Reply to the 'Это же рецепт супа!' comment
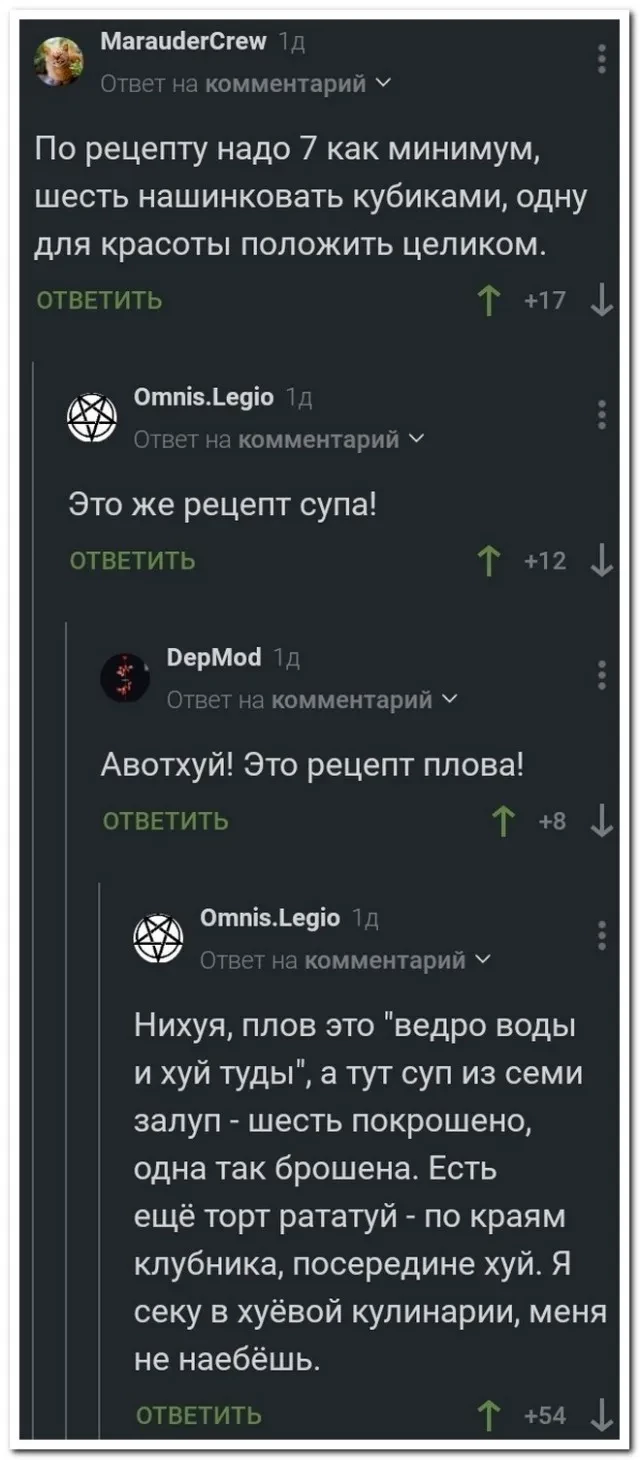The image size is (640, 1460). pos(132,560)
